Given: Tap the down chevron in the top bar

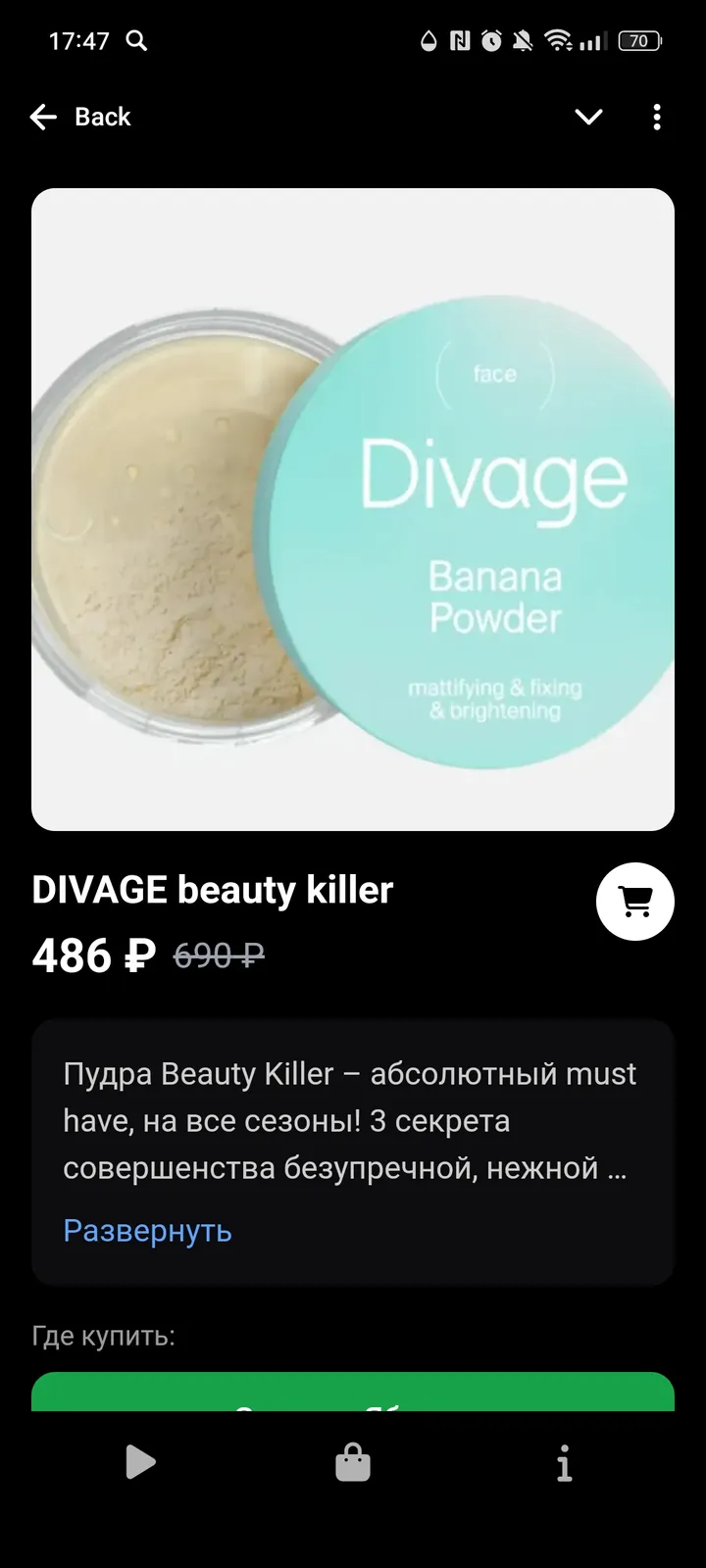Looking at the screenshot, I should click(588, 118).
